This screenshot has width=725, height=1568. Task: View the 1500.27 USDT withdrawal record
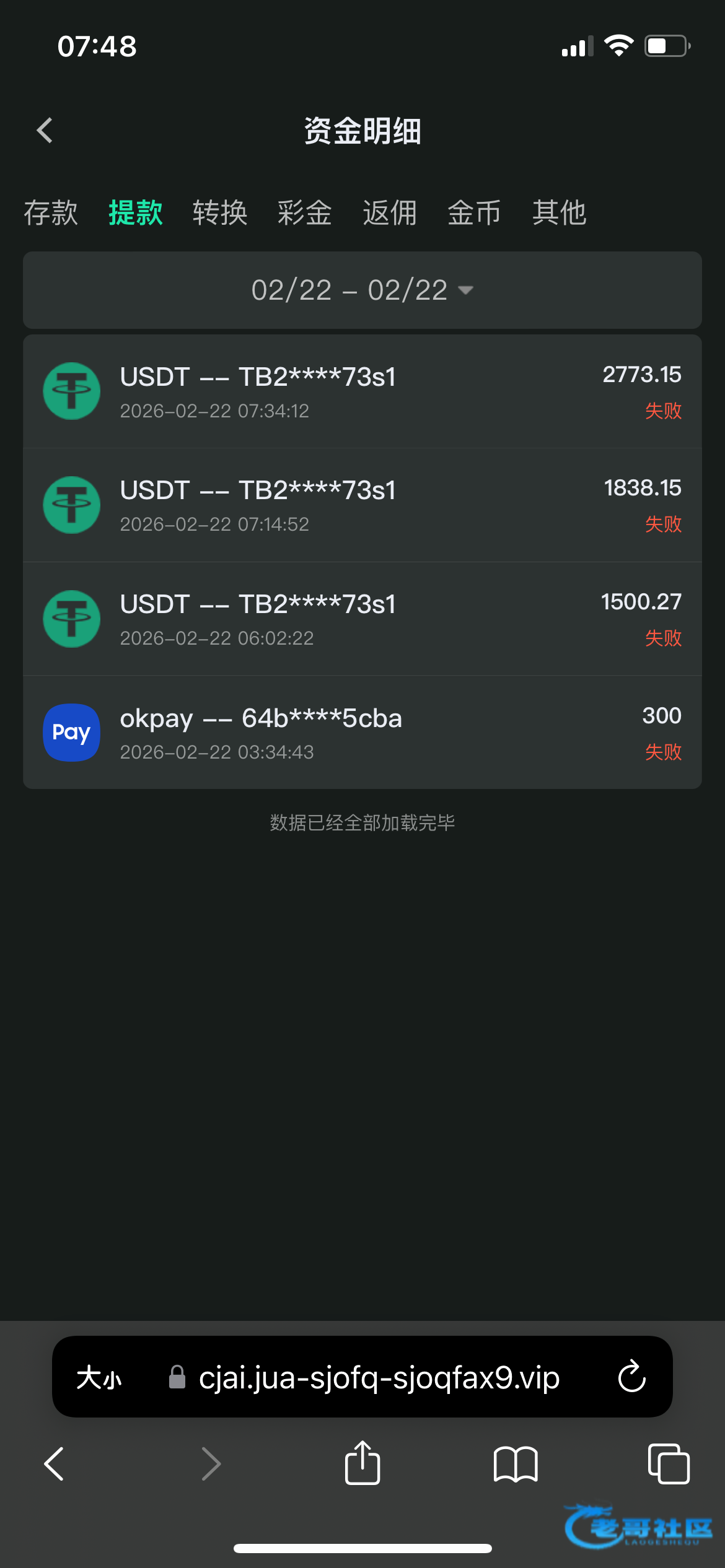click(x=362, y=619)
